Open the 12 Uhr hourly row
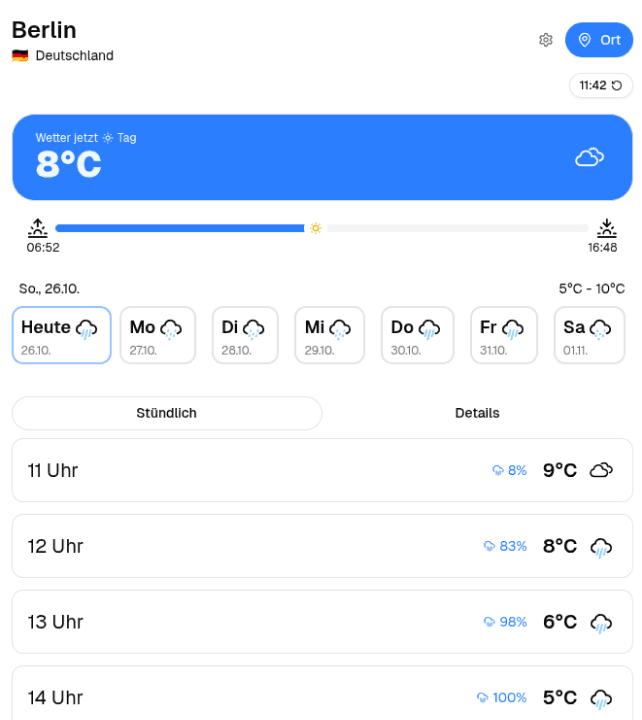Screen dimensions: 642x720 pyautogui.click(x=322, y=546)
